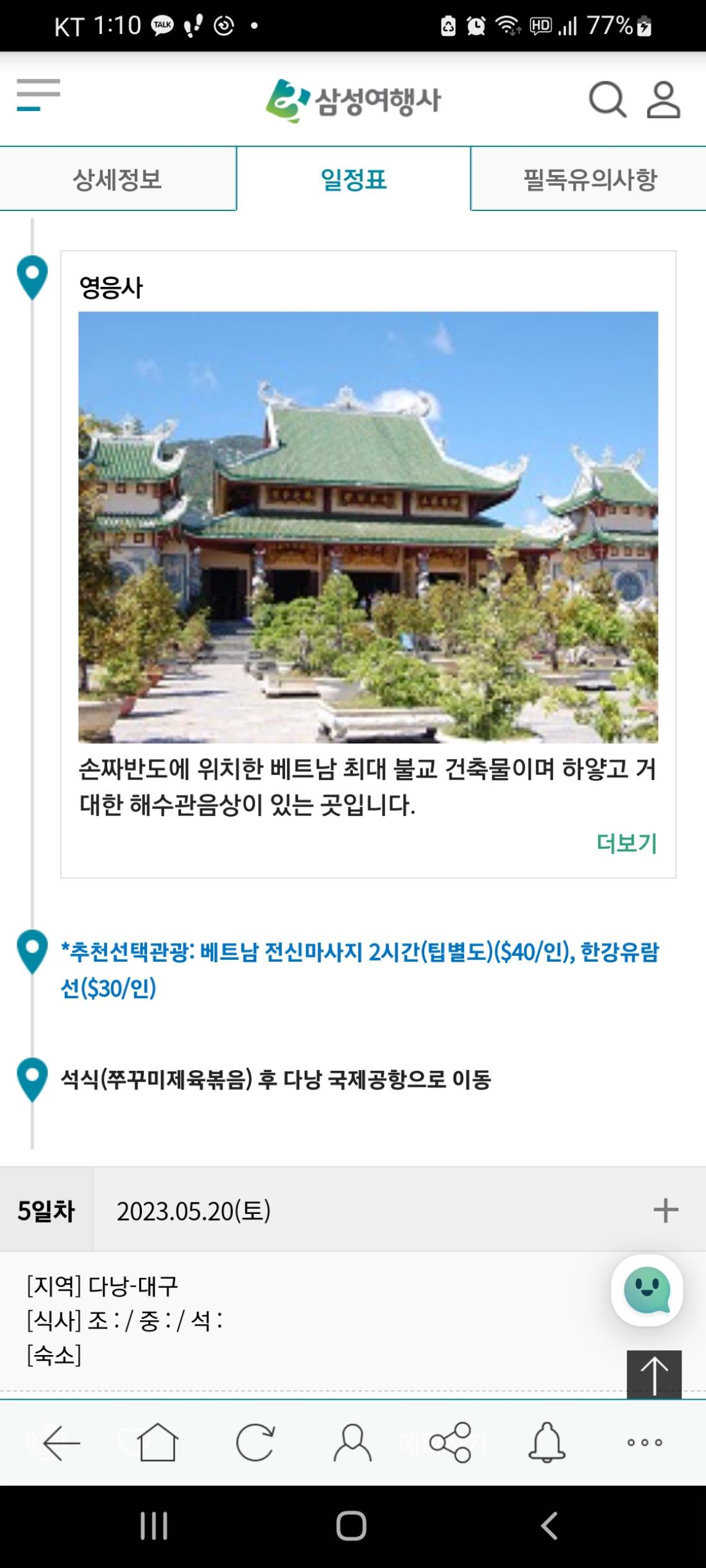
Task: Open the notifications bell
Action: [547, 1443]
